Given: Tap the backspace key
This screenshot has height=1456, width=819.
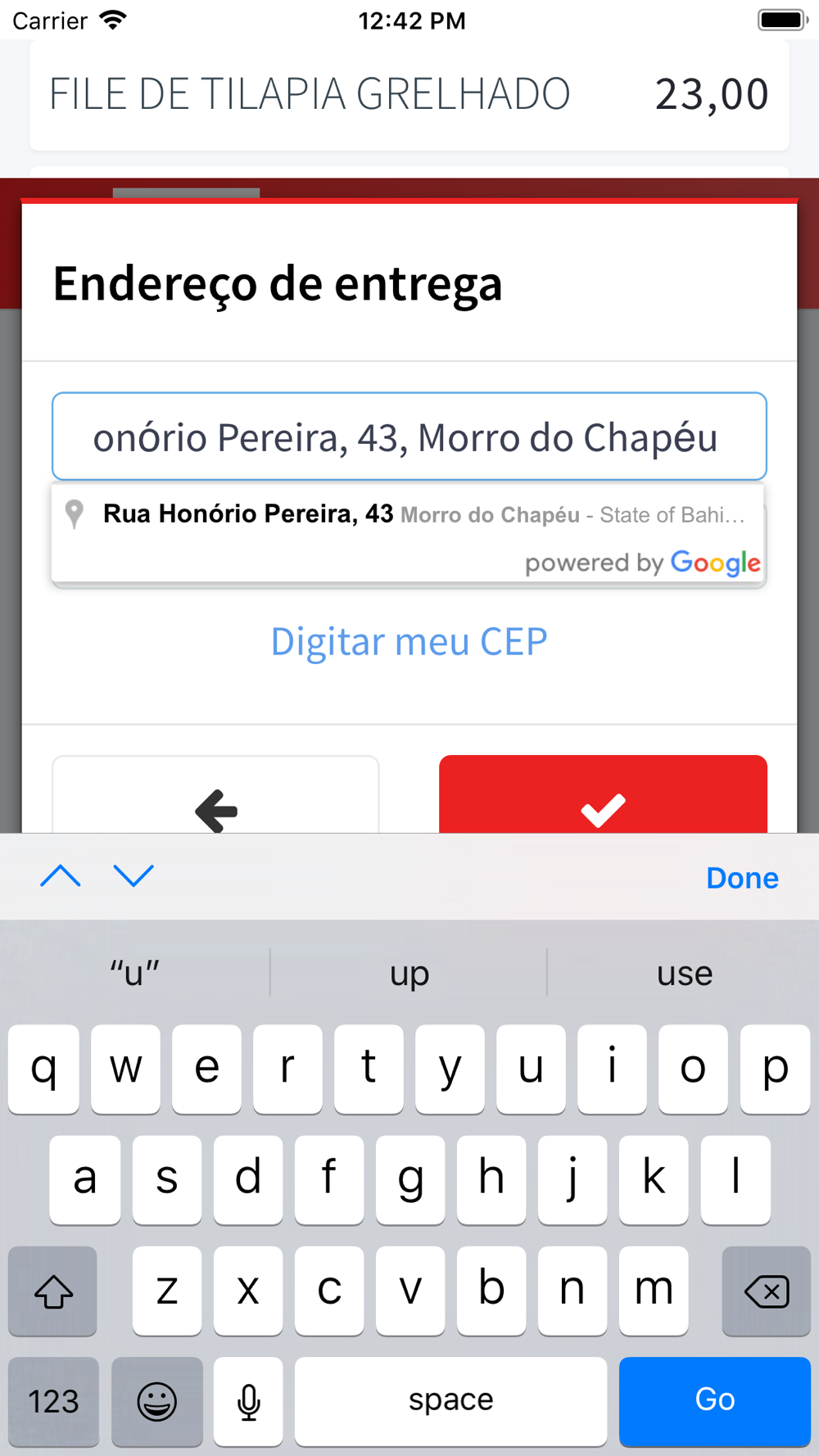Looking at the screenshot, I should click(767, 1291).
